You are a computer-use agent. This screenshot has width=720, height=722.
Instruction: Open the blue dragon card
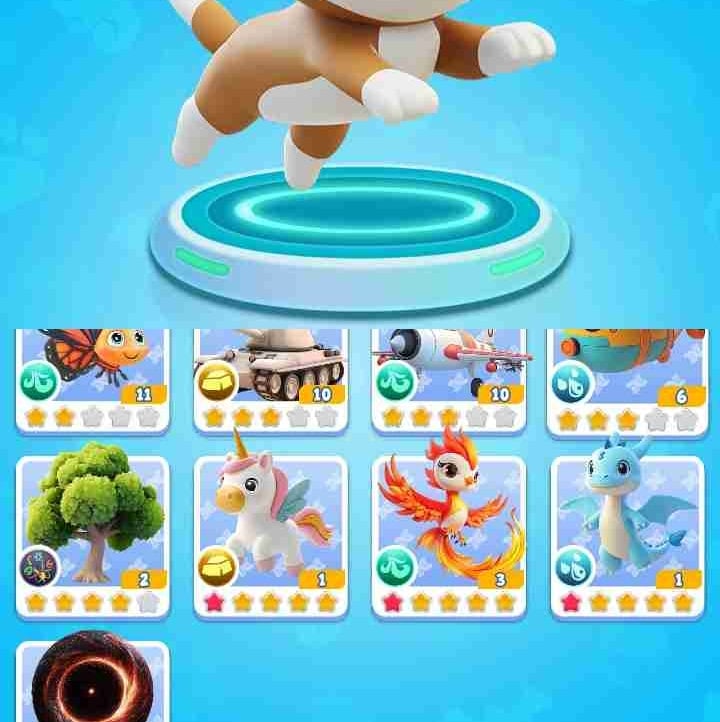pyautogui.click(x=627, y=535)
